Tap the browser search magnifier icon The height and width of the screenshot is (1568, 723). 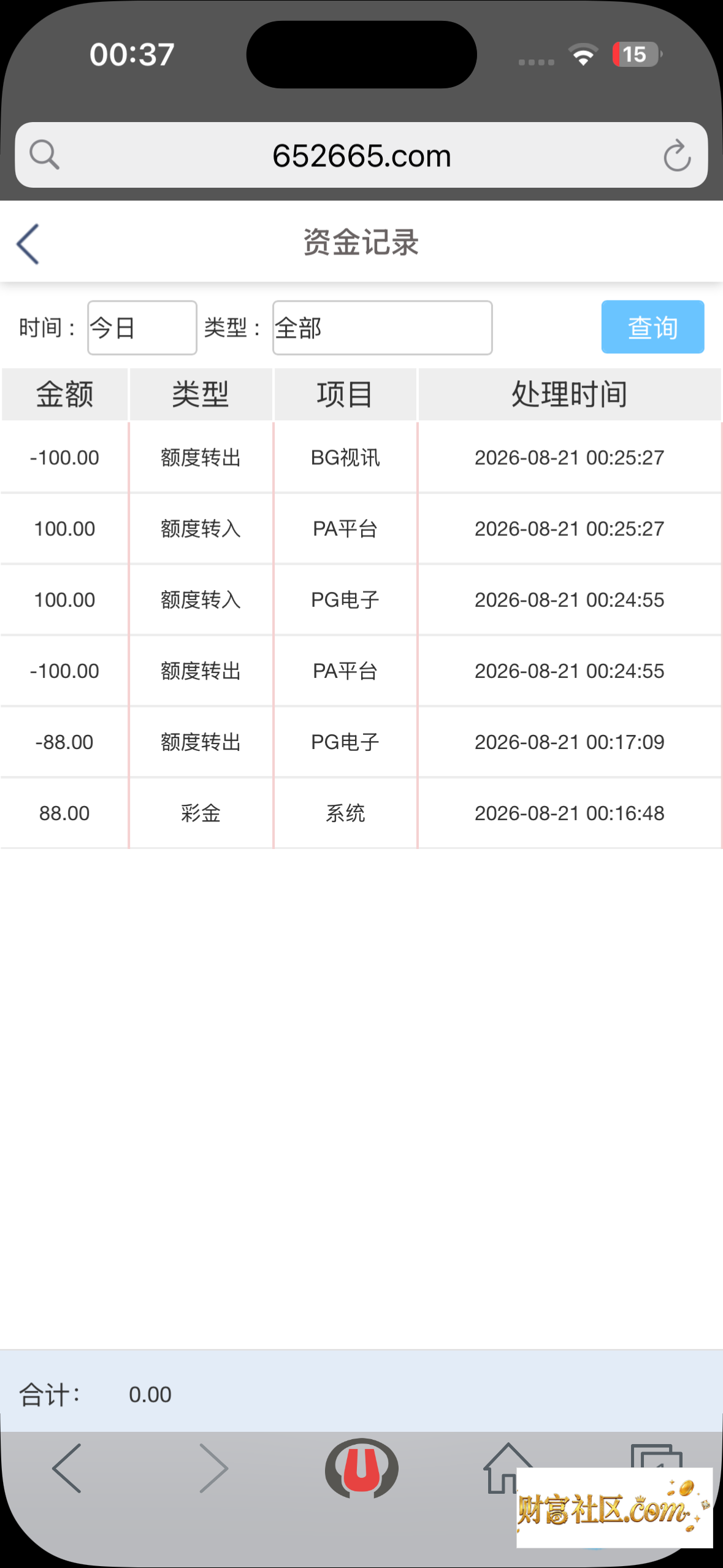pos(44,155)
